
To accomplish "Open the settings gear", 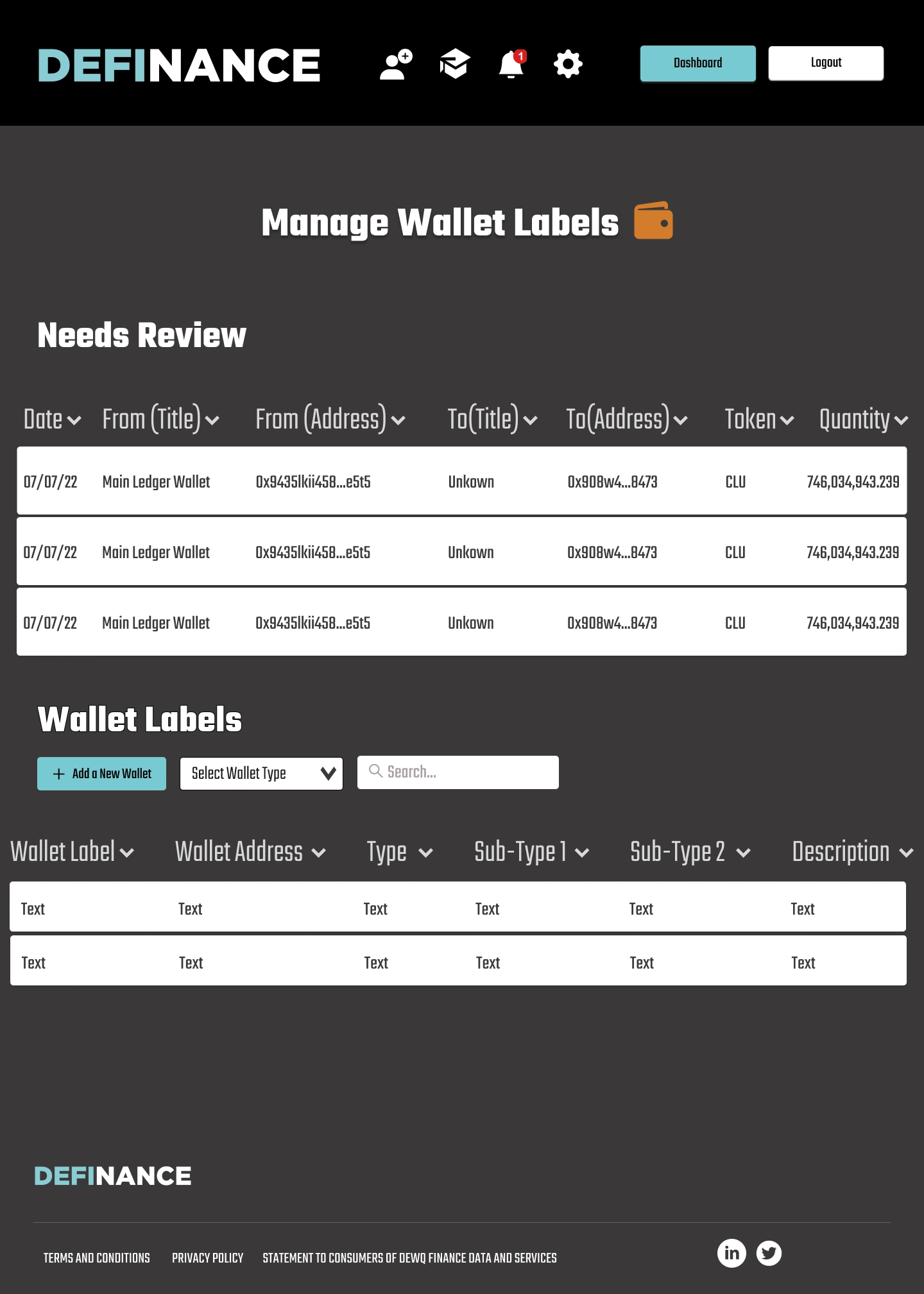I will (x=568, y=64).
